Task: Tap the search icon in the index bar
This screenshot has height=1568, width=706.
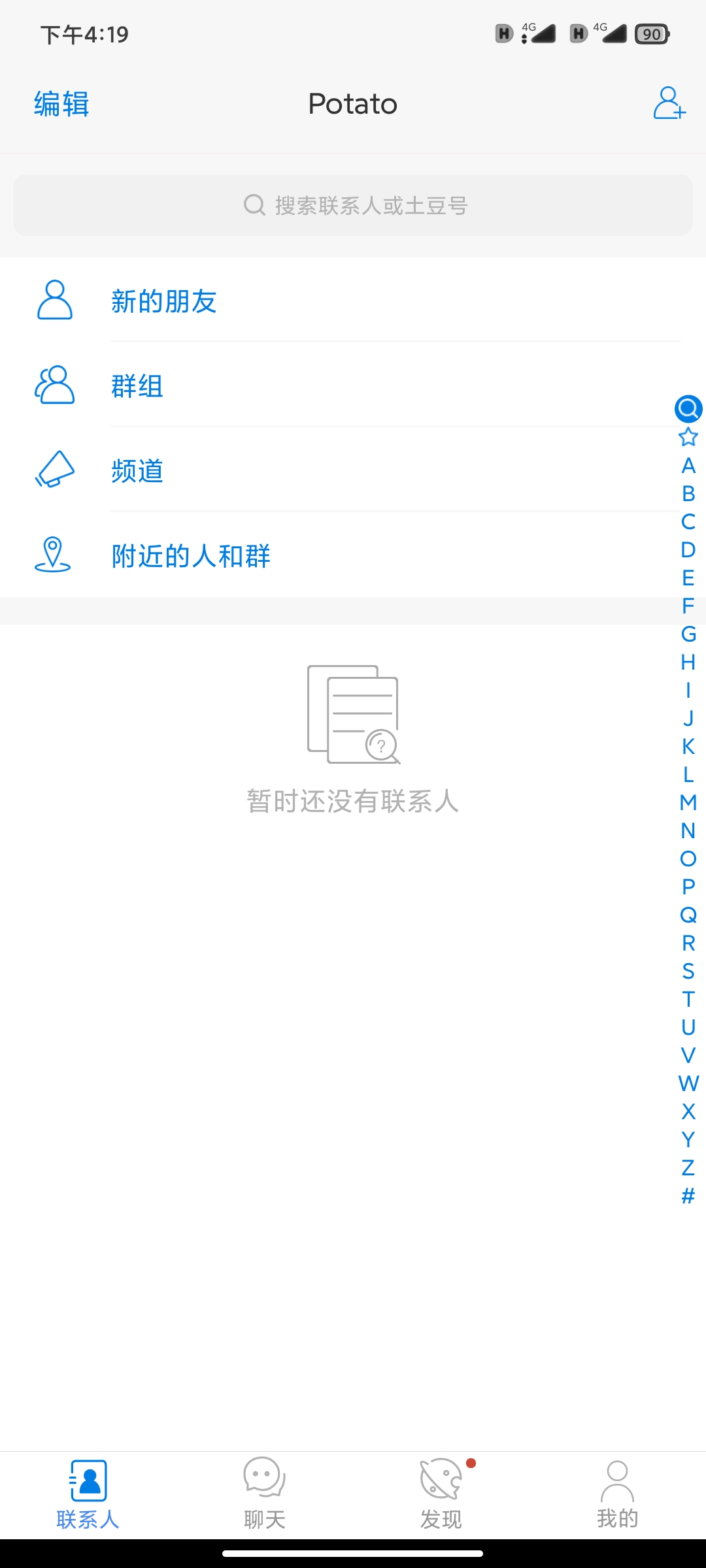Action: 688,409
